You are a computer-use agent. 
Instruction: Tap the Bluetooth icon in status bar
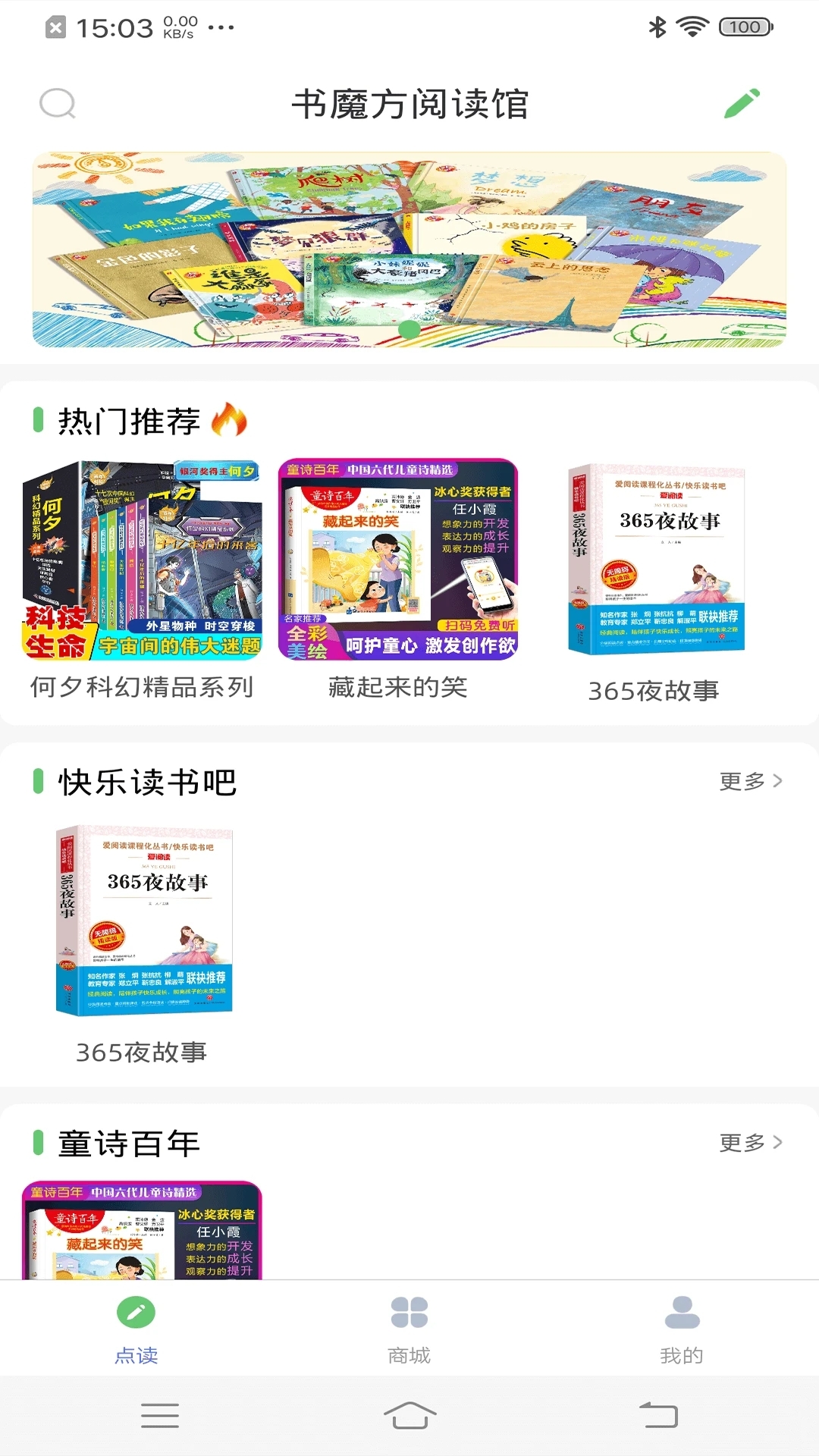coord(657,26)
